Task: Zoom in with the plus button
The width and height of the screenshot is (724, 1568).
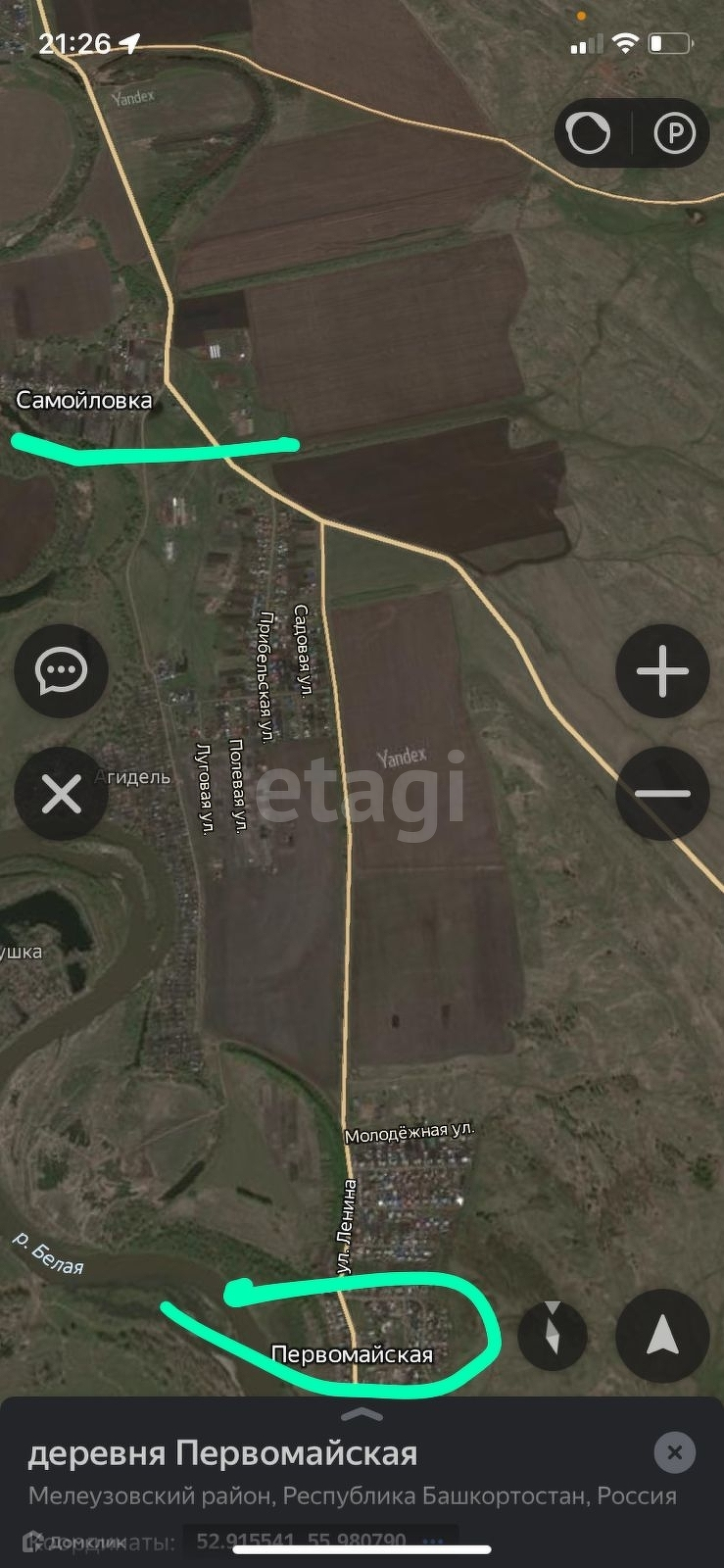Action: [x=662, y=671]
